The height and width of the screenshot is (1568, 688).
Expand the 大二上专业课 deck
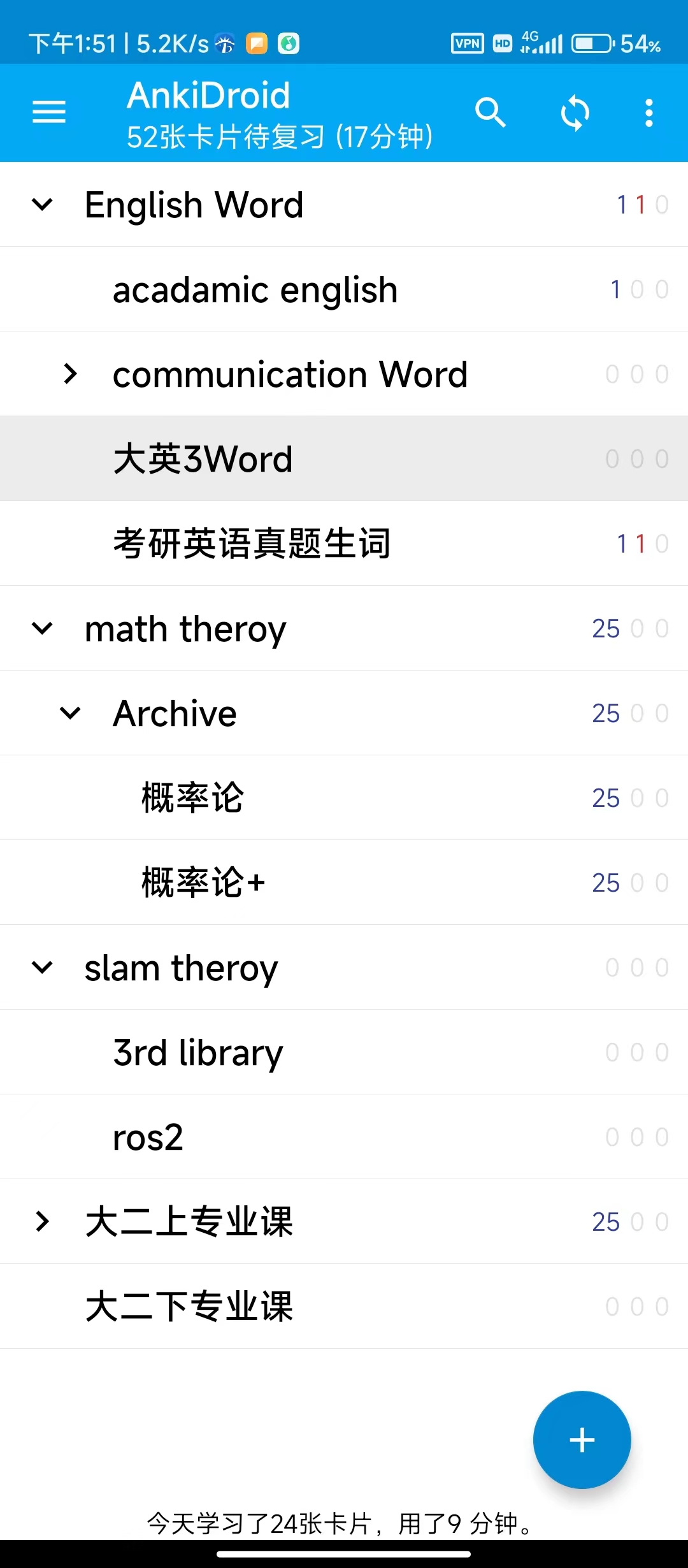click(x=42, y=1222)
